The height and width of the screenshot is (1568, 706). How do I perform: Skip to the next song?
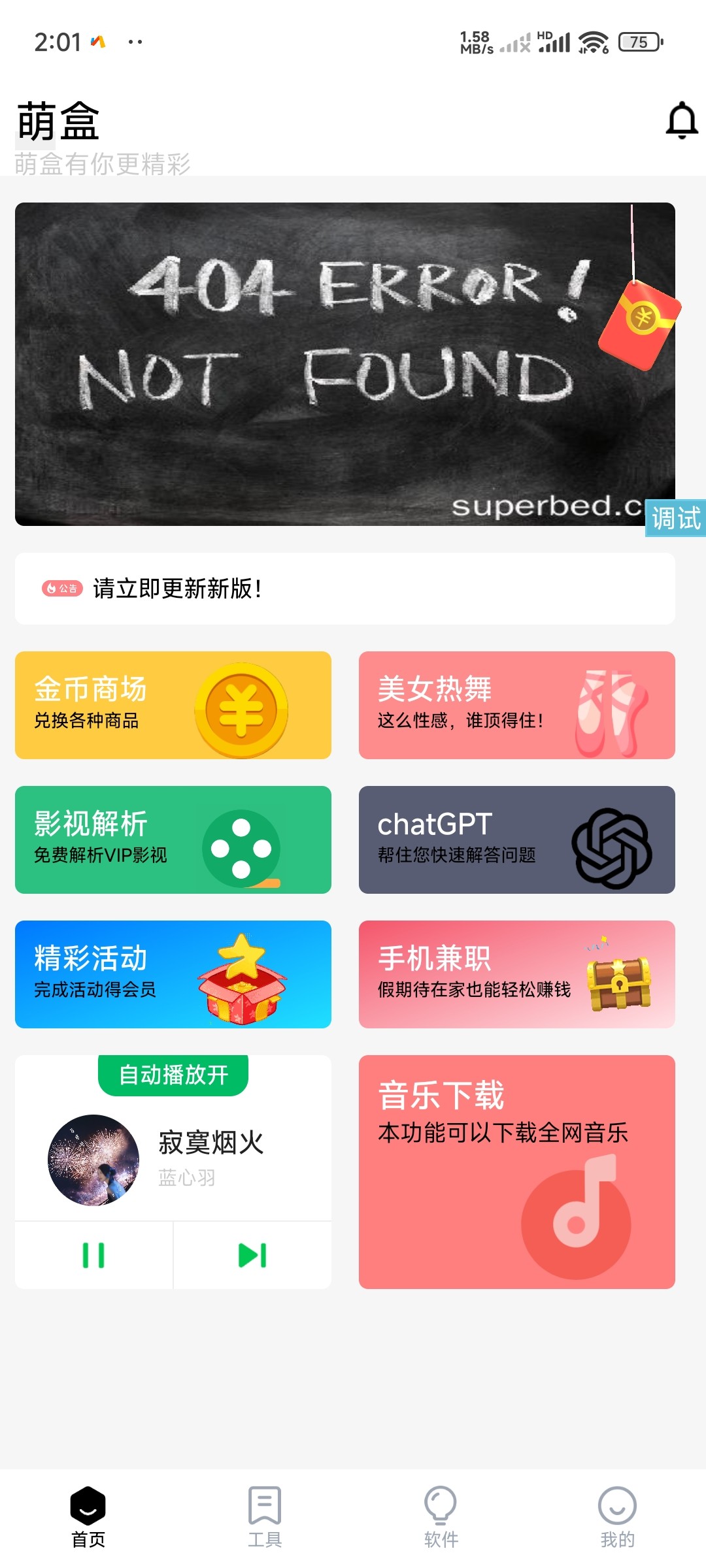pos(252,1255)
